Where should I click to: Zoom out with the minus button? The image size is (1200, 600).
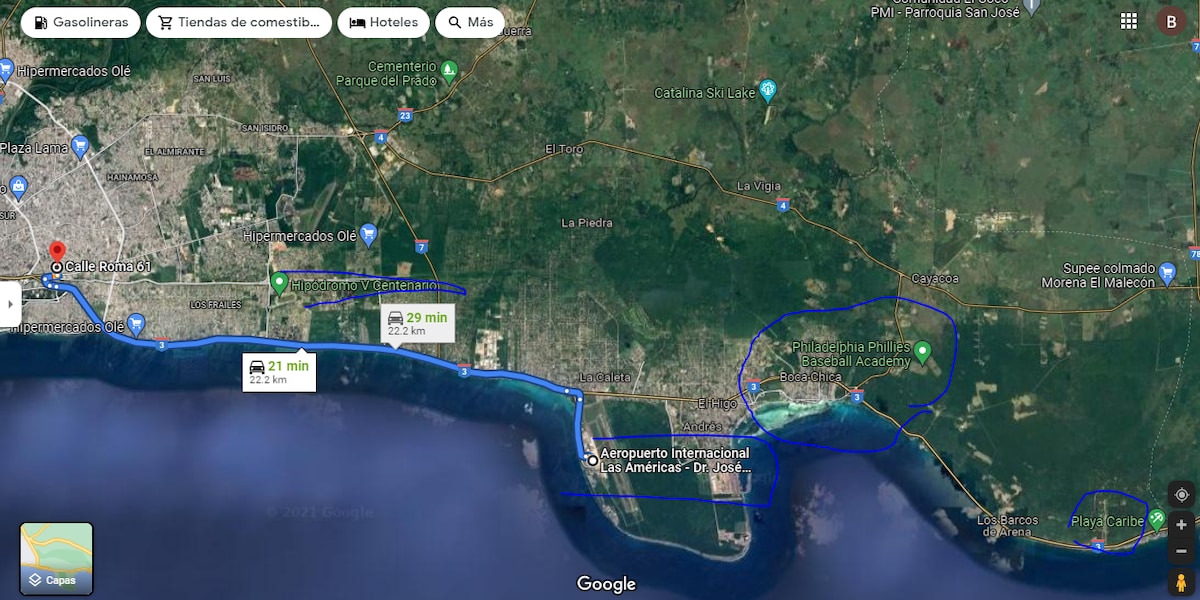coord(1181,551)
